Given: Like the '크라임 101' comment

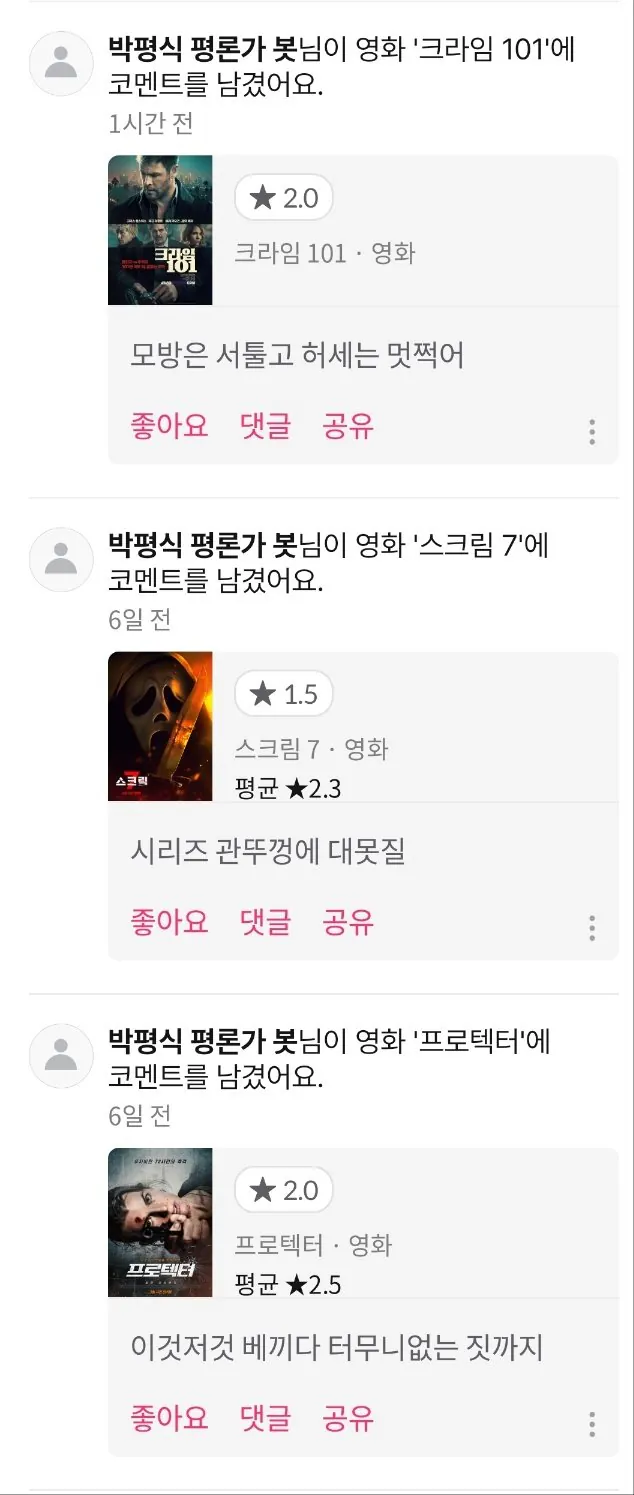Looking at the screenshot, I should (x=169, y=426).
